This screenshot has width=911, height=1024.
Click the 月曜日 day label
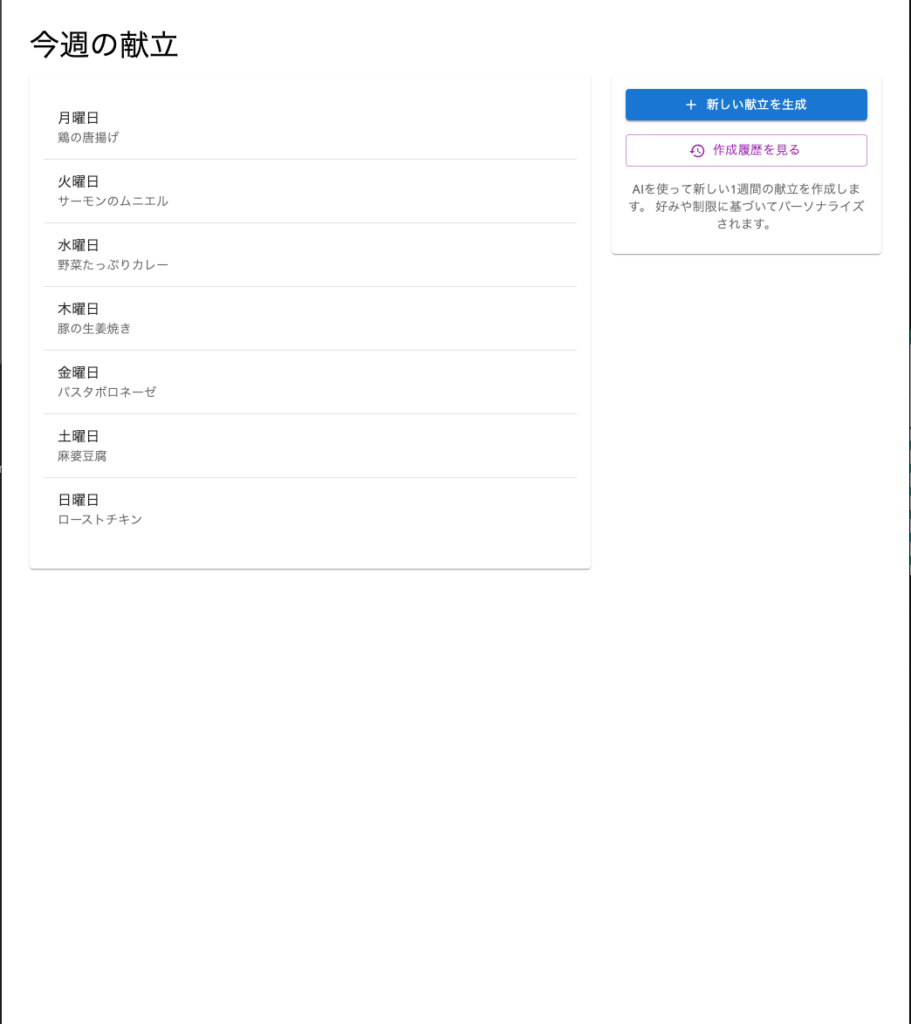[x=79, y=118]
